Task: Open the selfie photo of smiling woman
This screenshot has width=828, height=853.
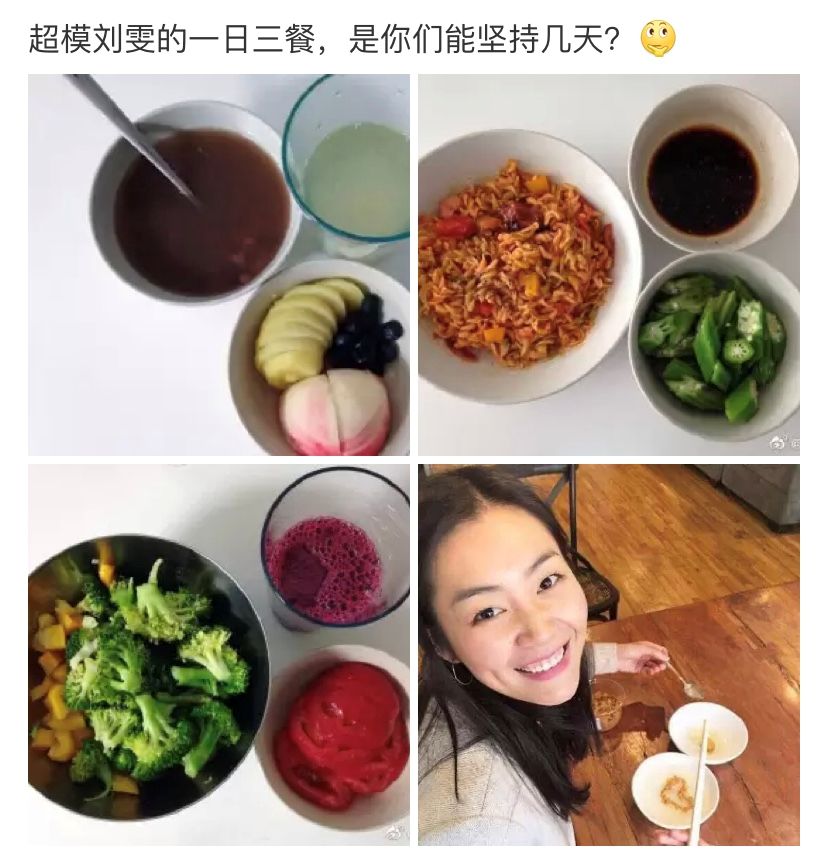Action: [x=608, y=654]
